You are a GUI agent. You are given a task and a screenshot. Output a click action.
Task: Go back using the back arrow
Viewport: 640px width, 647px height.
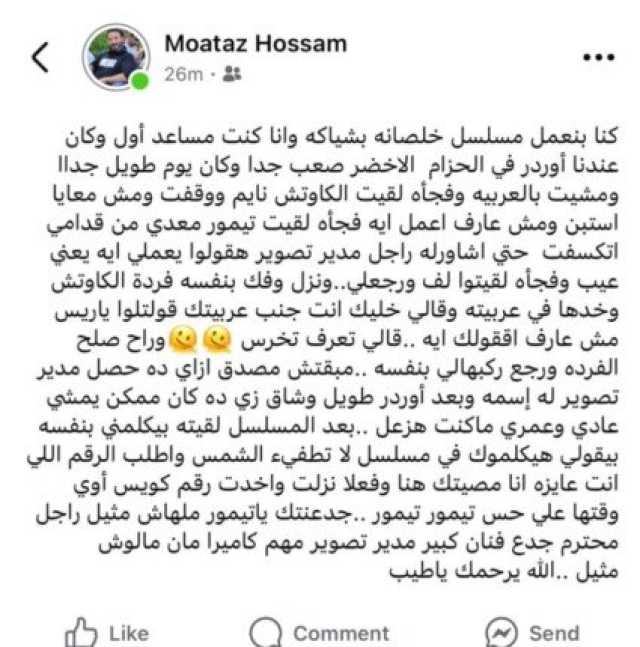coord(40,57)
